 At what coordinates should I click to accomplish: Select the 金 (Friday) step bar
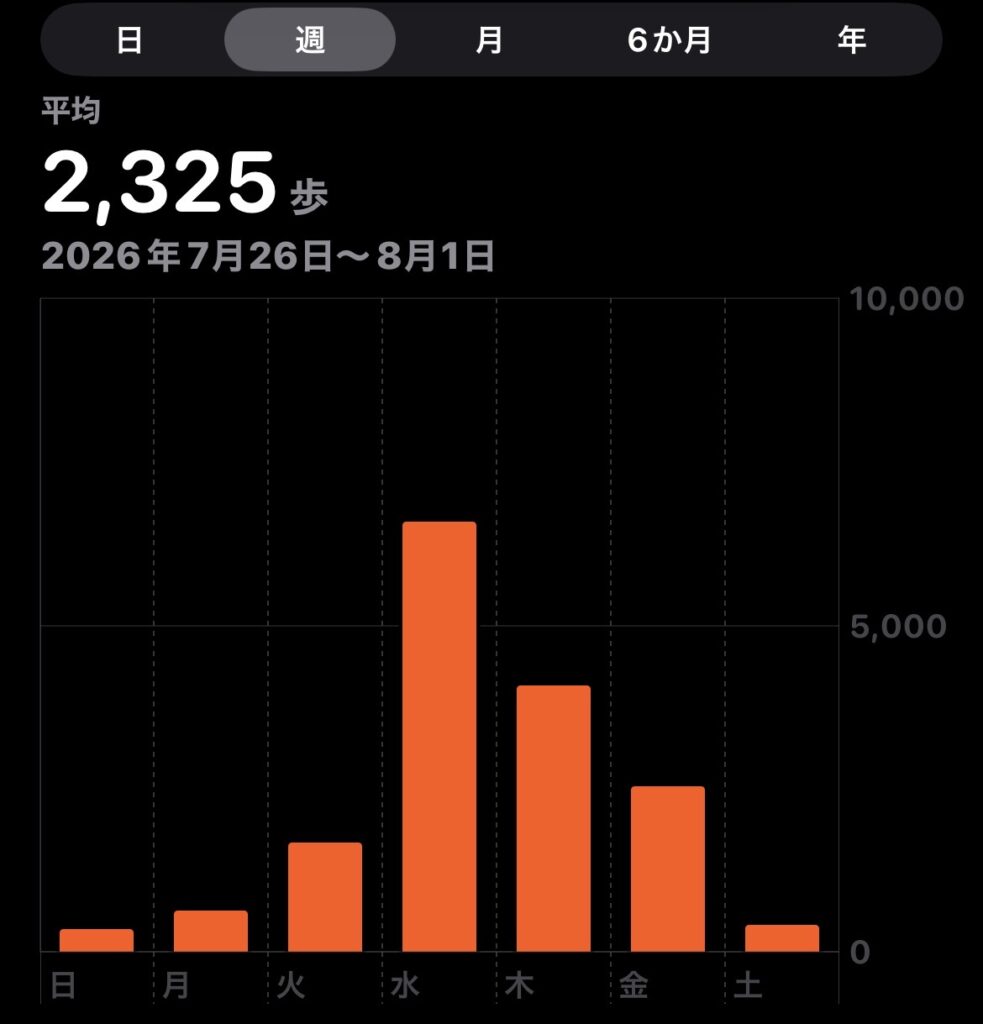[668, 869]
